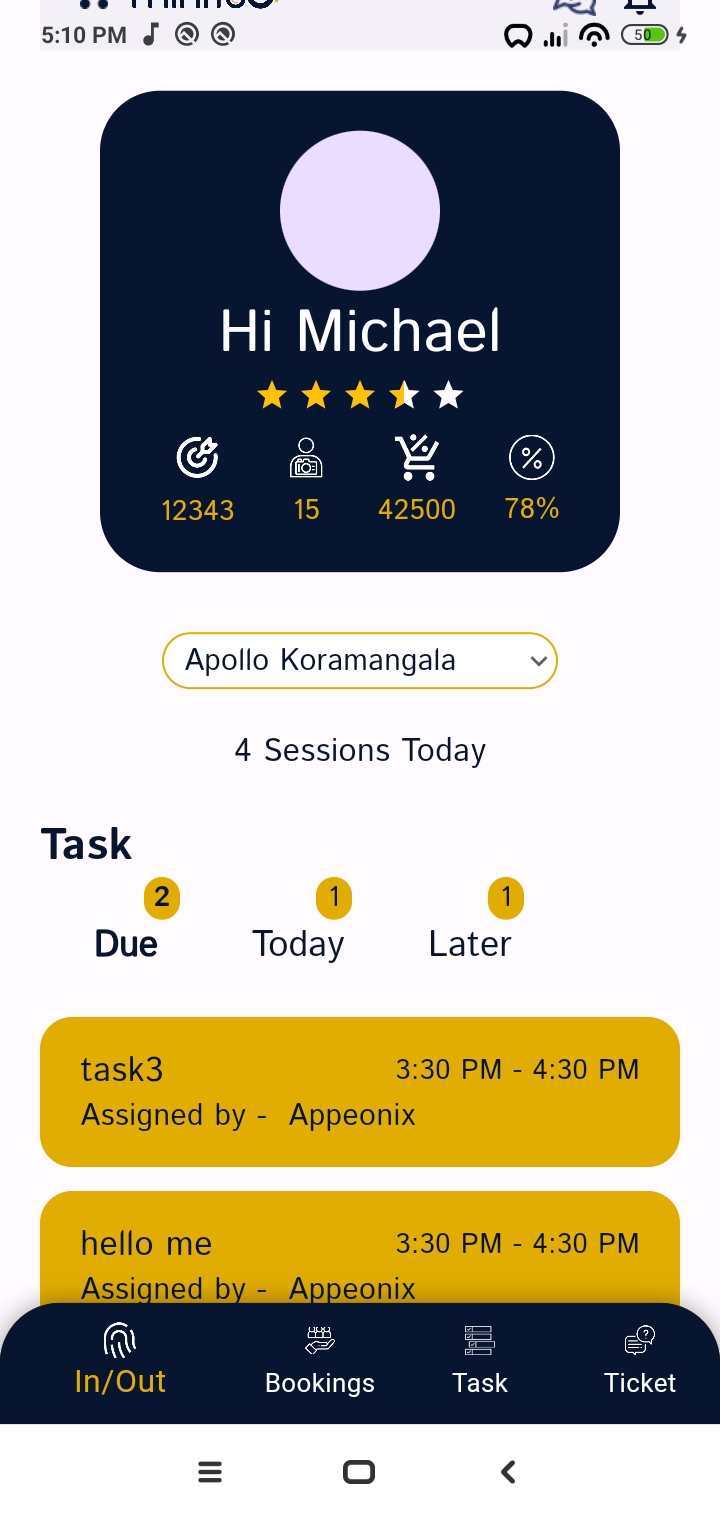
Task: Switch to the Today task tab
Action: 298,944
